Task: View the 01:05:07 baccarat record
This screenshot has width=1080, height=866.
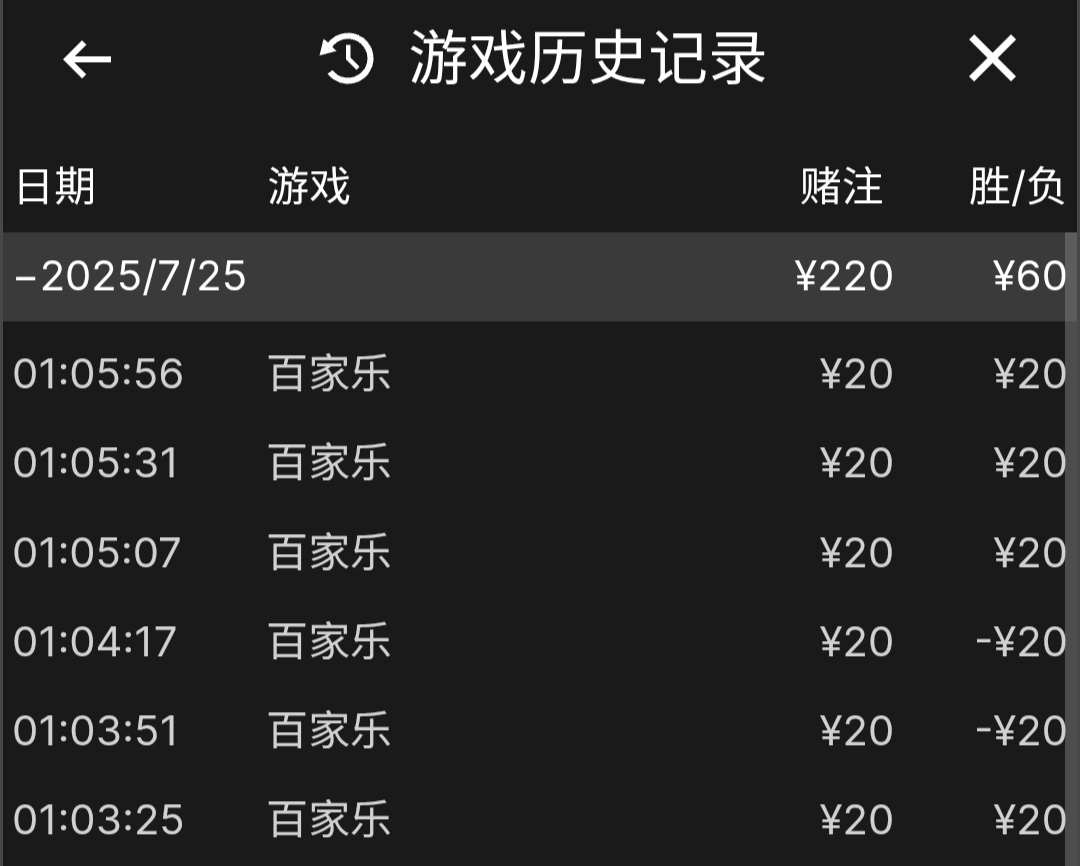Action: point(540,553)
